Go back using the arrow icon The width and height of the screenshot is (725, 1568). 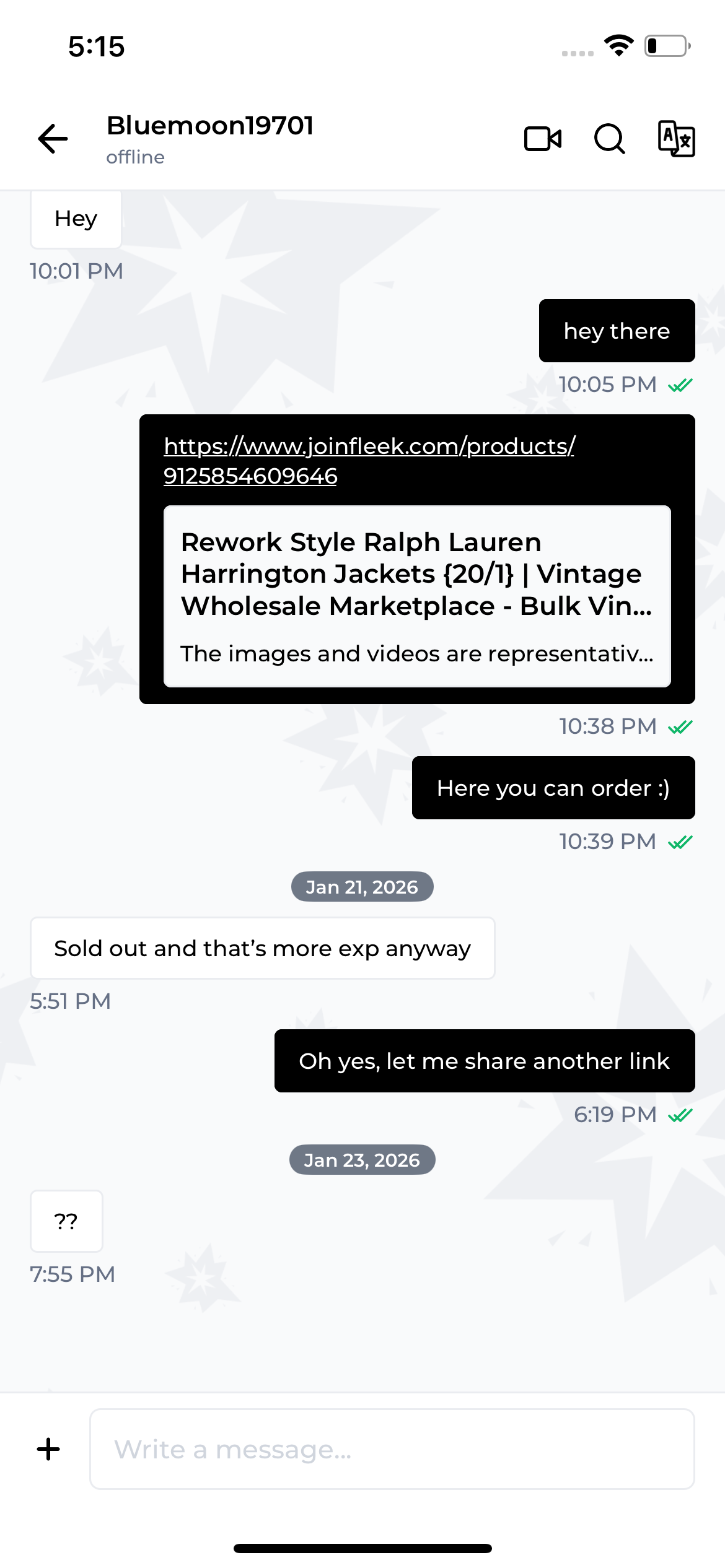click(x=53, y=138)
